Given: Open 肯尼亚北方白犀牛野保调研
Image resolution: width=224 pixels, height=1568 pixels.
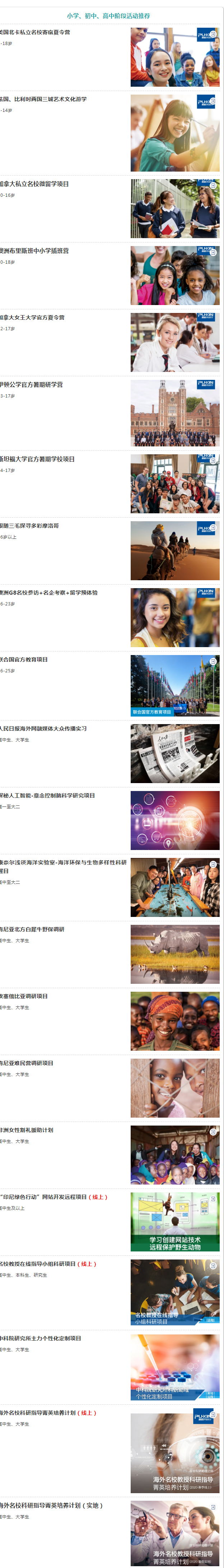Looking at the screenshot, I should [x=33, y=930].
